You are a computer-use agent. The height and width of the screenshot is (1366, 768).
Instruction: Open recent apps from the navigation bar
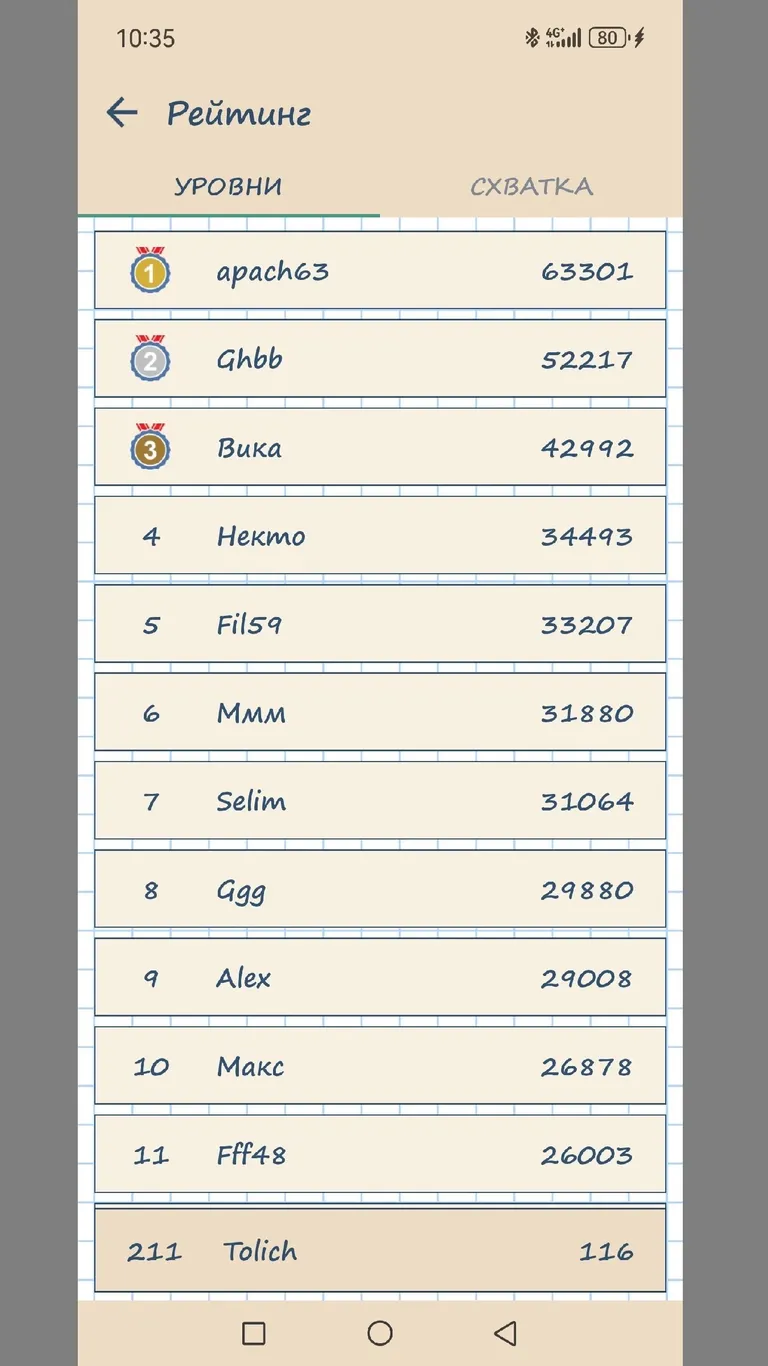click(254, 1333)
